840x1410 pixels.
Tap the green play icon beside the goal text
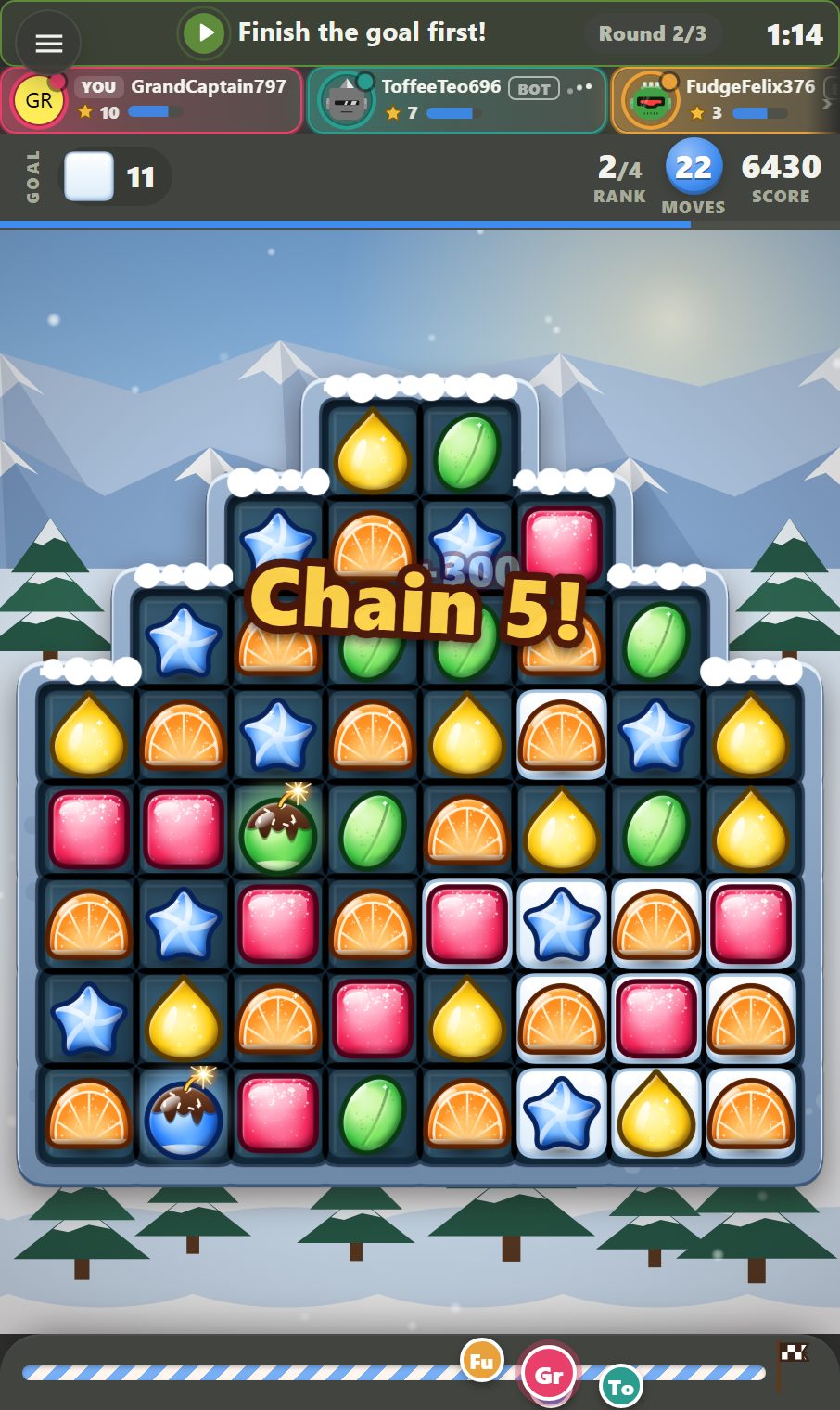pyautogui.click(x=204, y=34)
